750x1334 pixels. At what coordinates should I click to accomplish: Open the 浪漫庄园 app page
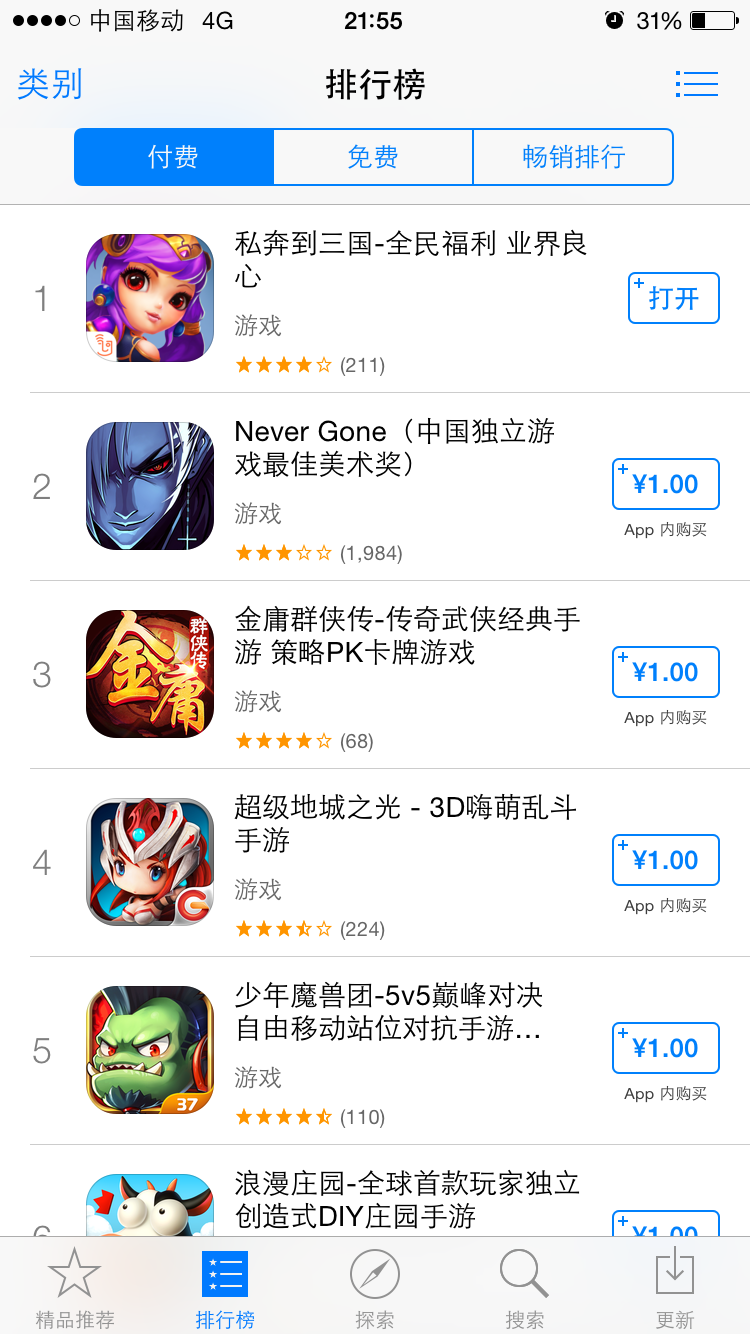point(407,1199)
